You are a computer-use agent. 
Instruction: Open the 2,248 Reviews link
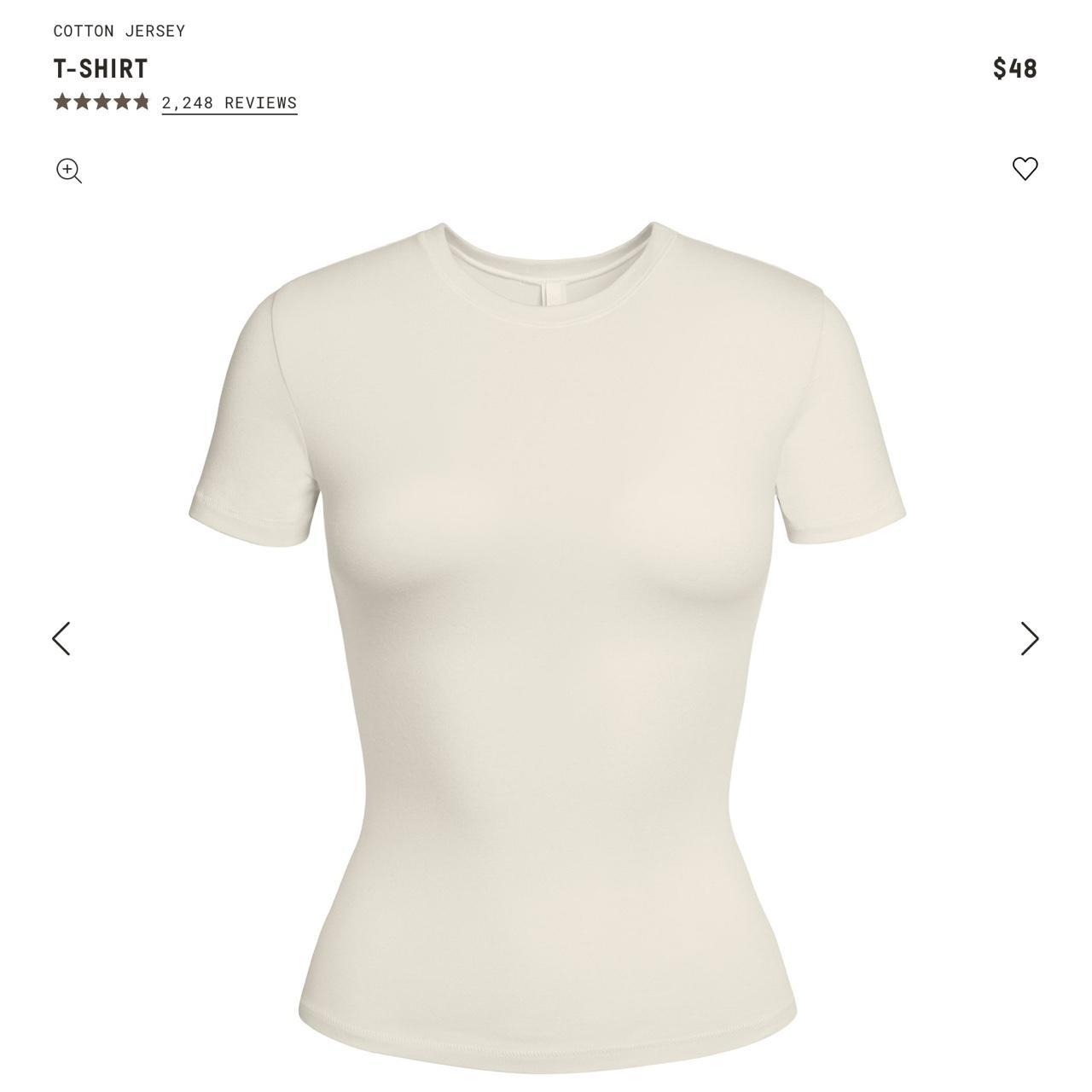pyautogui.click(x=229, y=103)
